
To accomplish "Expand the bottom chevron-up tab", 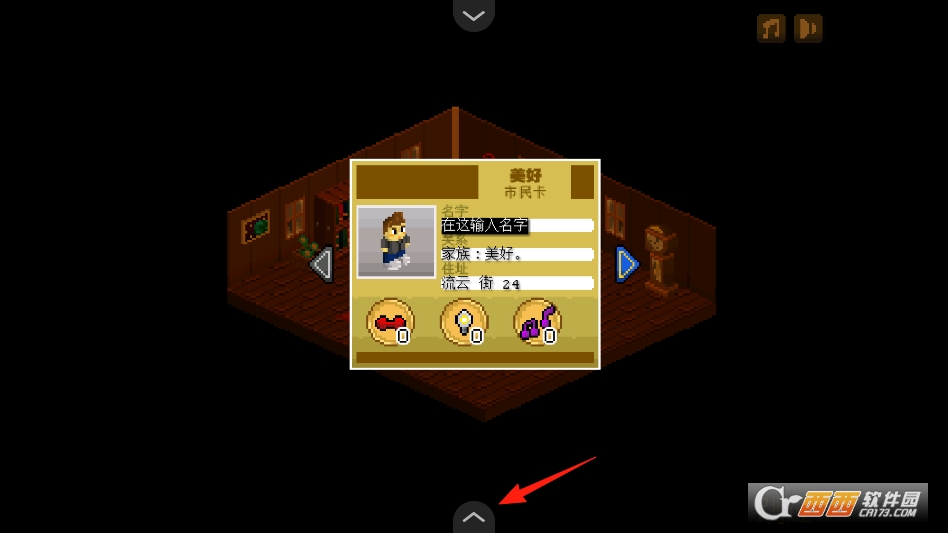I will [474, 518].
